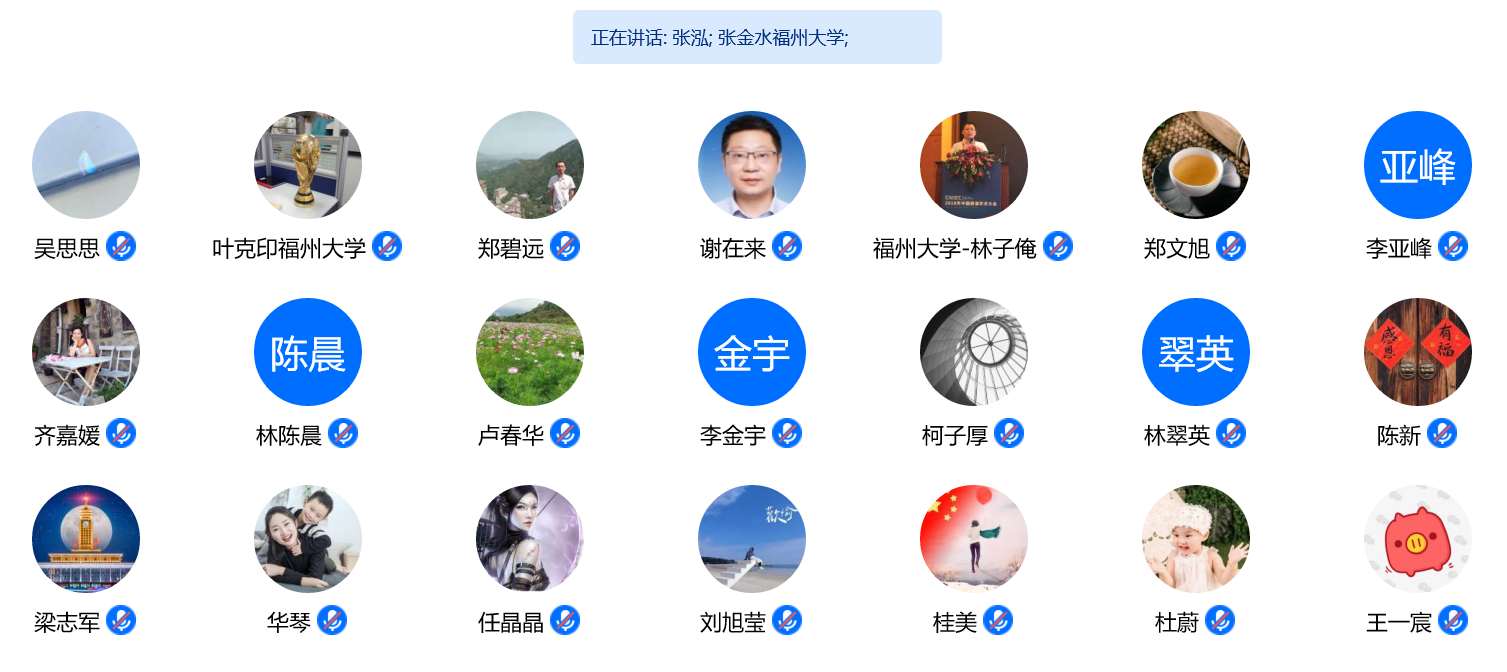Open 王一宸's pig avatar tile
This screenshot has width=1507, height=672.
[1418, 539]
